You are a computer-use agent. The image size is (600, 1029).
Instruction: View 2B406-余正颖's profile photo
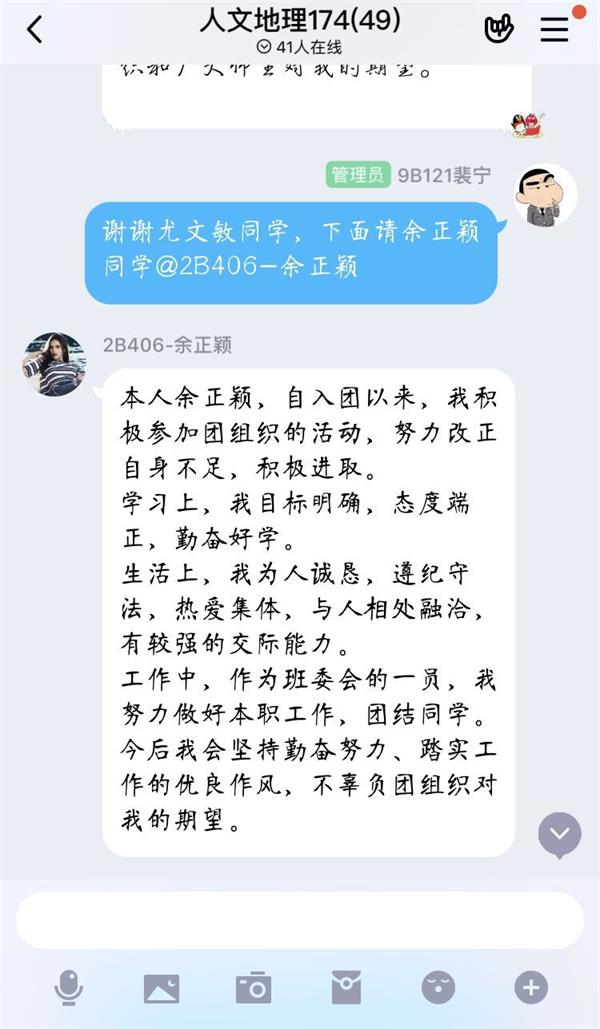(x=54, y=364)
